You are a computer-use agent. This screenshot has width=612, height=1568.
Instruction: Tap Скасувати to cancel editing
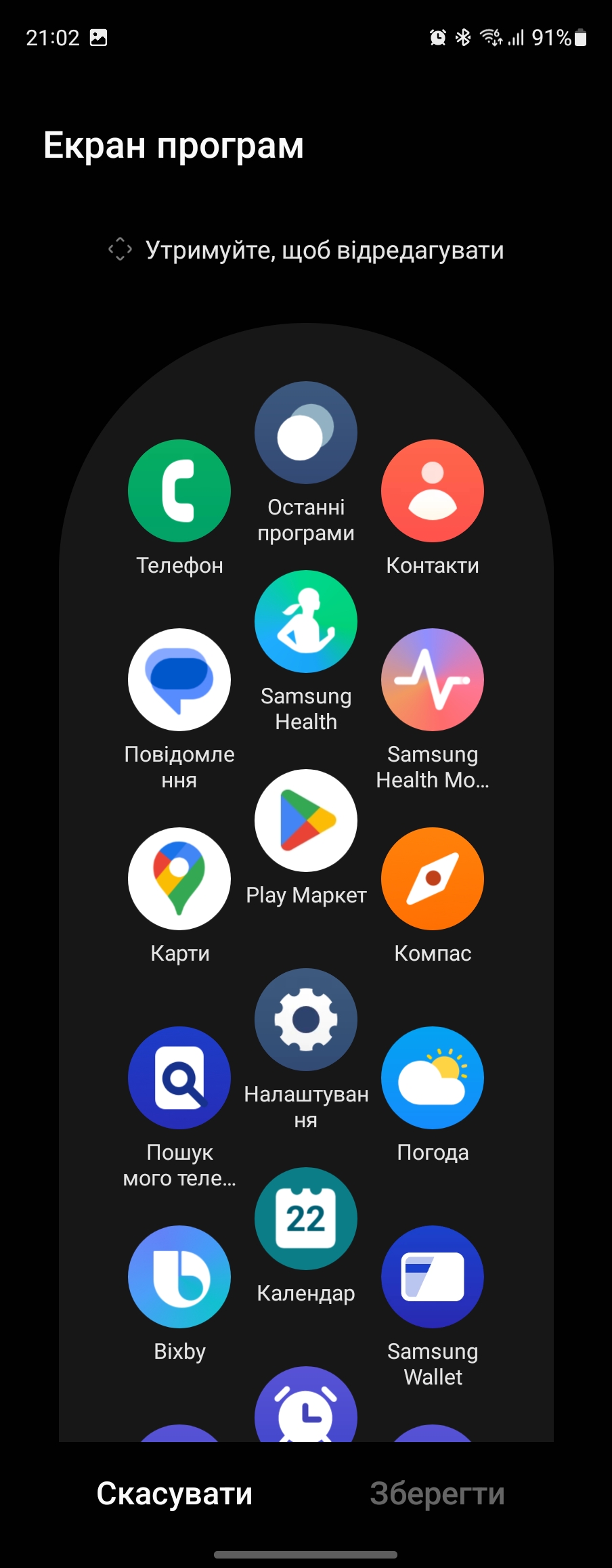174,1494
